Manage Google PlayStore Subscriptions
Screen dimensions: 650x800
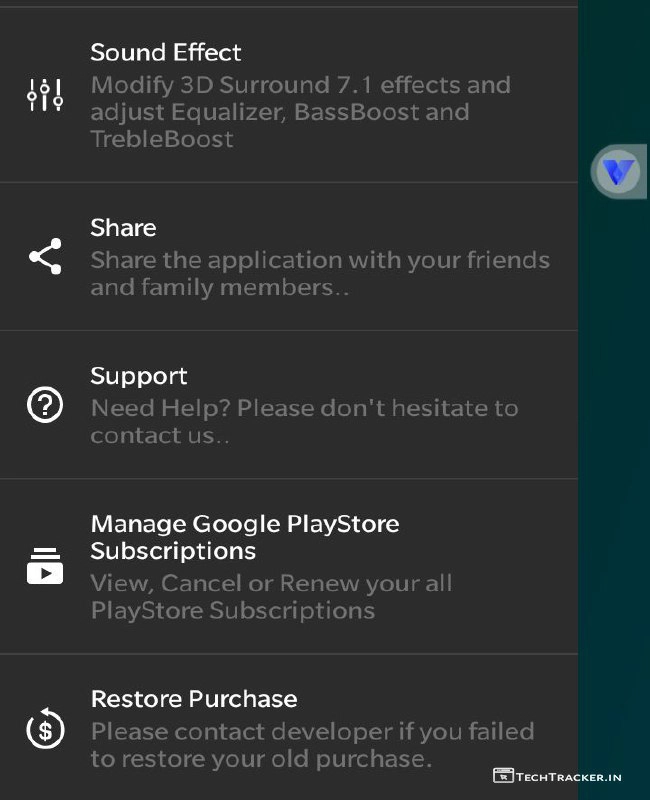pyautogui.click(x=290, y=566)
